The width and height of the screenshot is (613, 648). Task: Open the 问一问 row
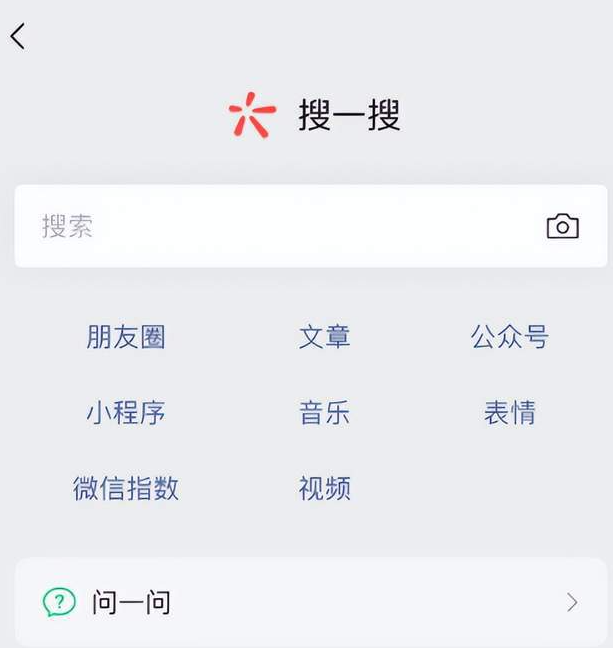point(310,602)
